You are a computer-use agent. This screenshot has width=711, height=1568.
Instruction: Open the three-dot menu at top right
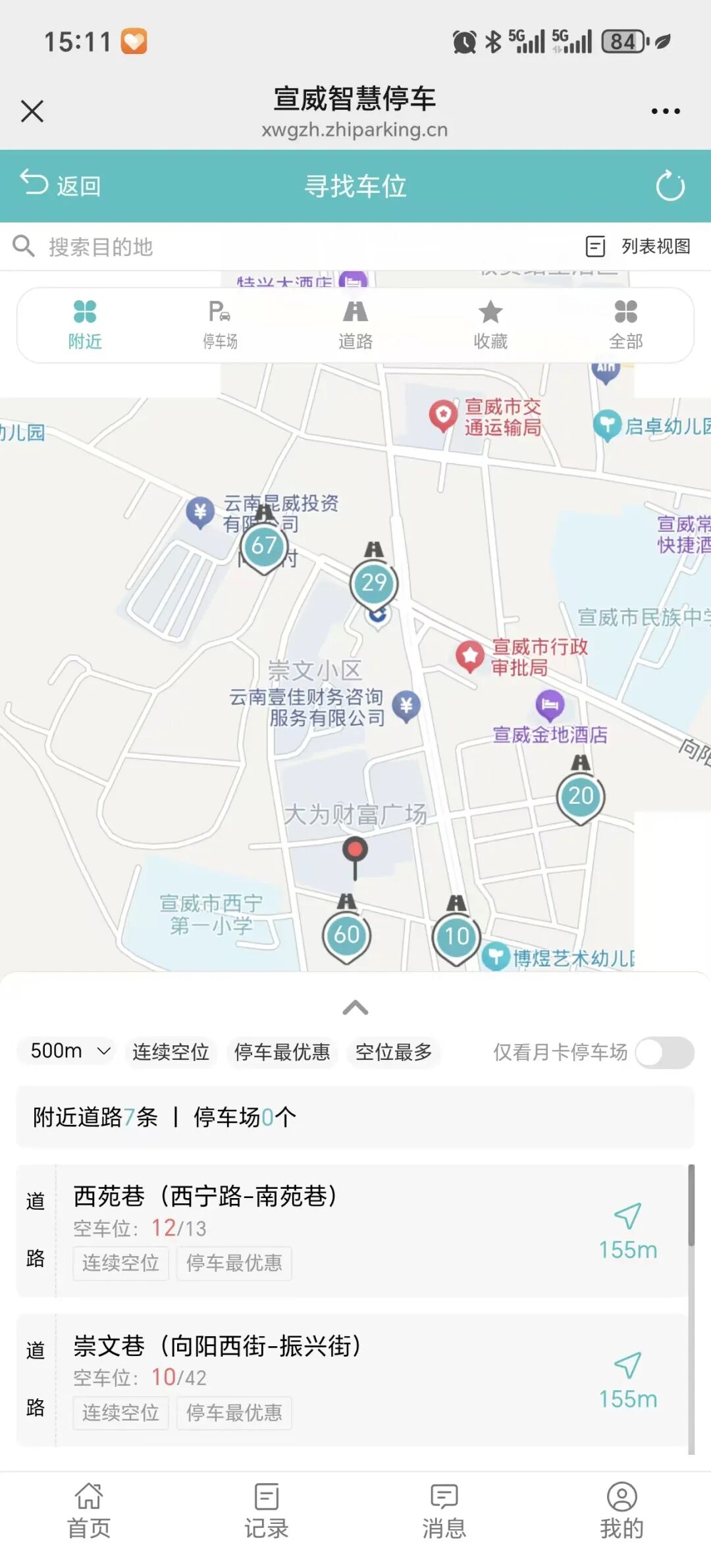[667, 110]
